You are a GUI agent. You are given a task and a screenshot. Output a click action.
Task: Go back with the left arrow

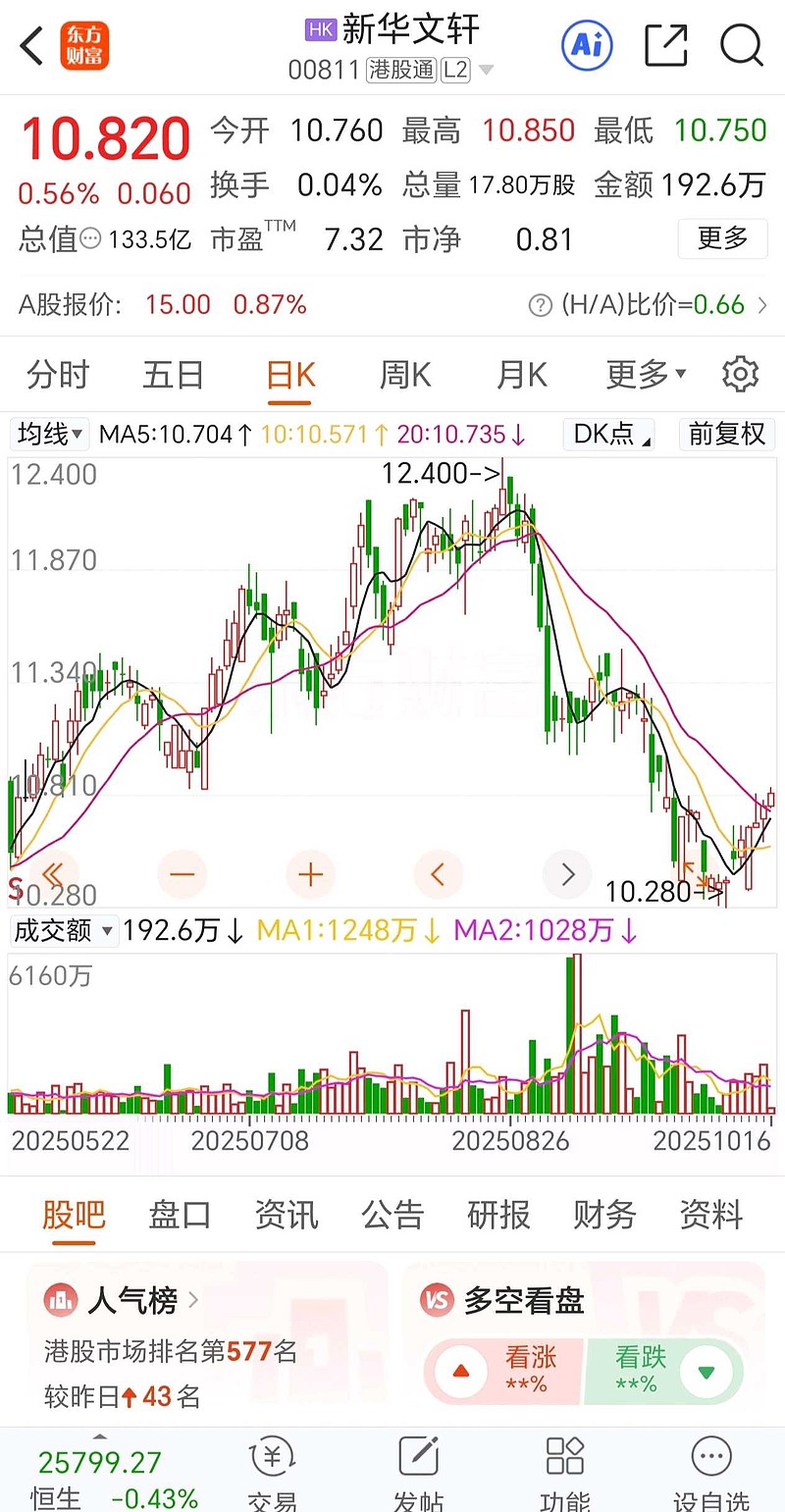click(29, 45)
